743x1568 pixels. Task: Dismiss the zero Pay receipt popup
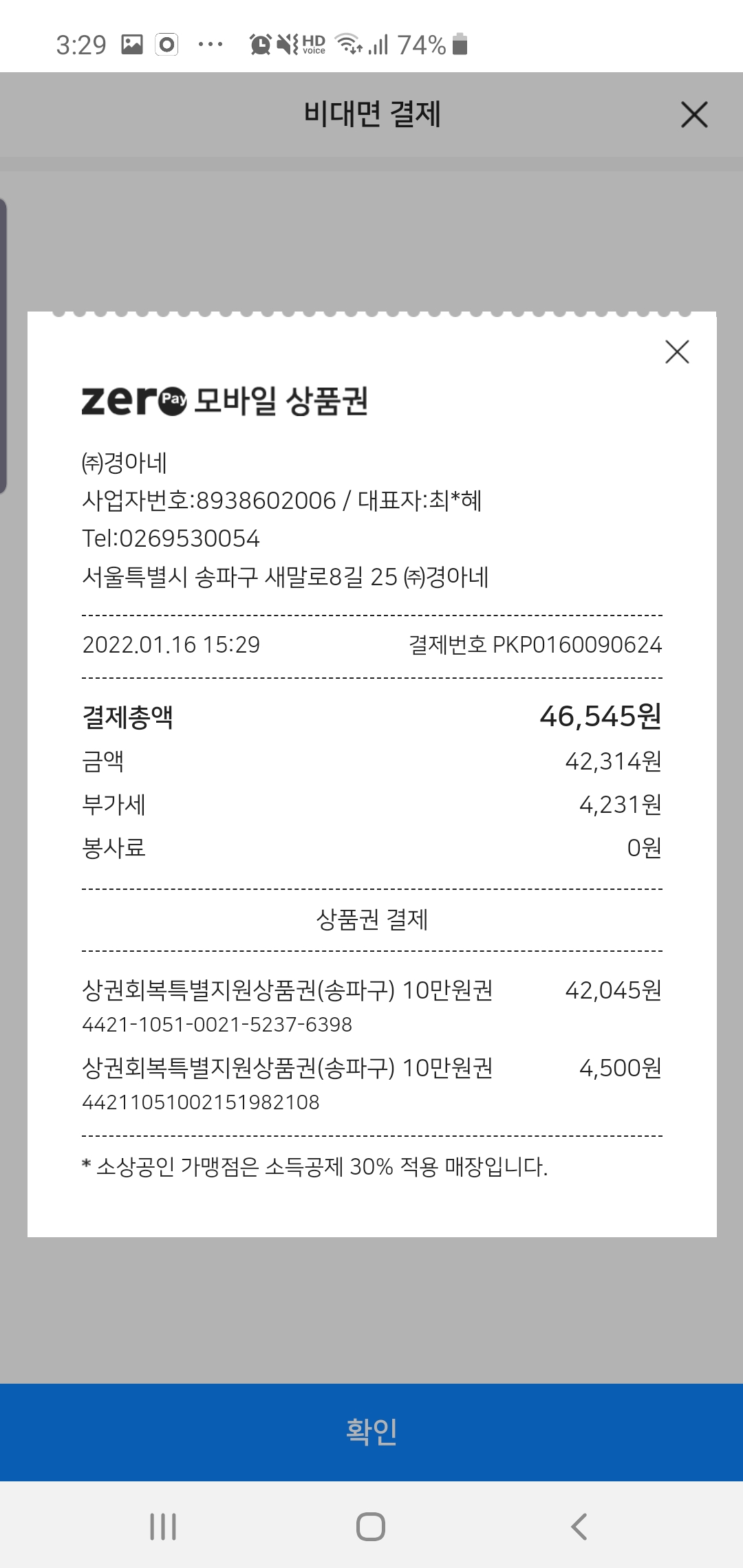[x=677, y=351]
